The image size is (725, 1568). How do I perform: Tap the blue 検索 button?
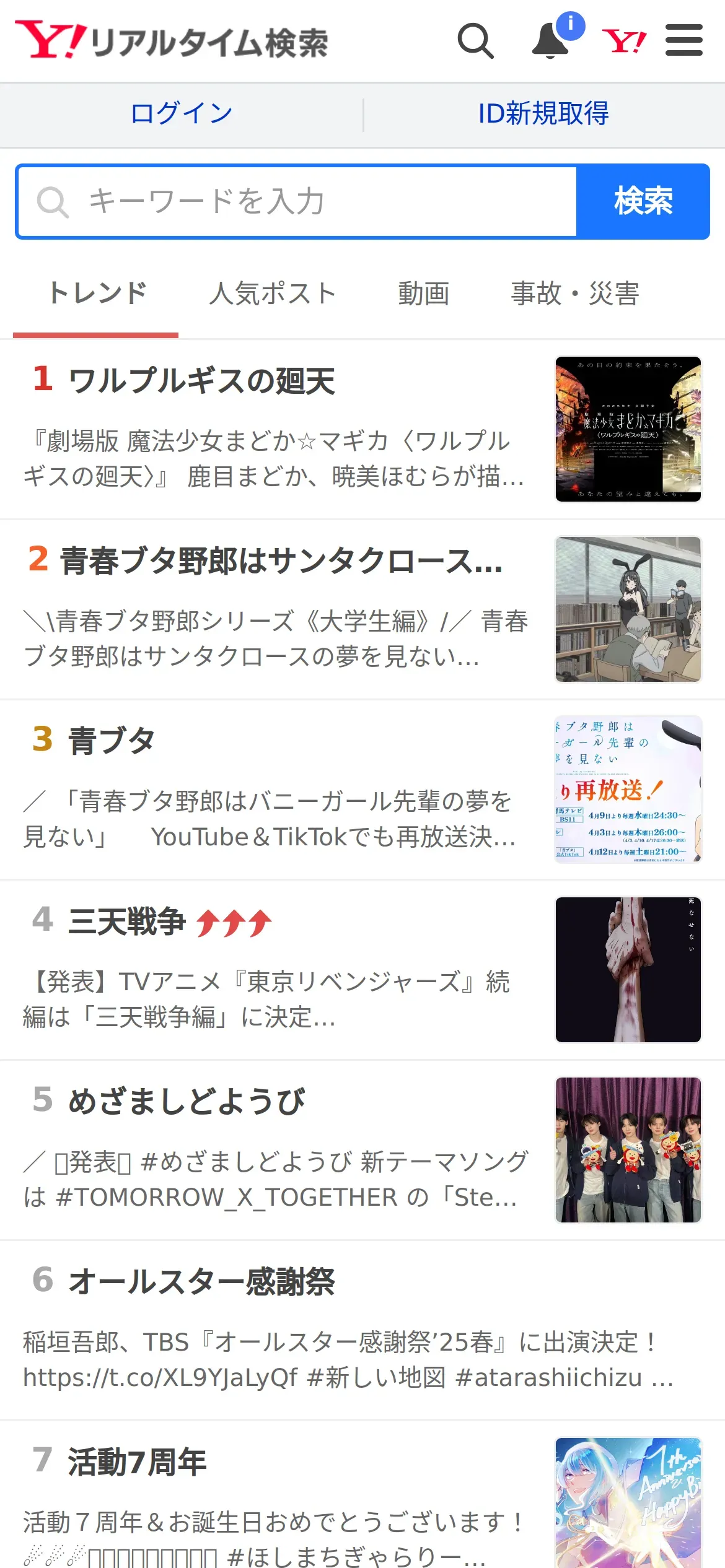[643, 202]
